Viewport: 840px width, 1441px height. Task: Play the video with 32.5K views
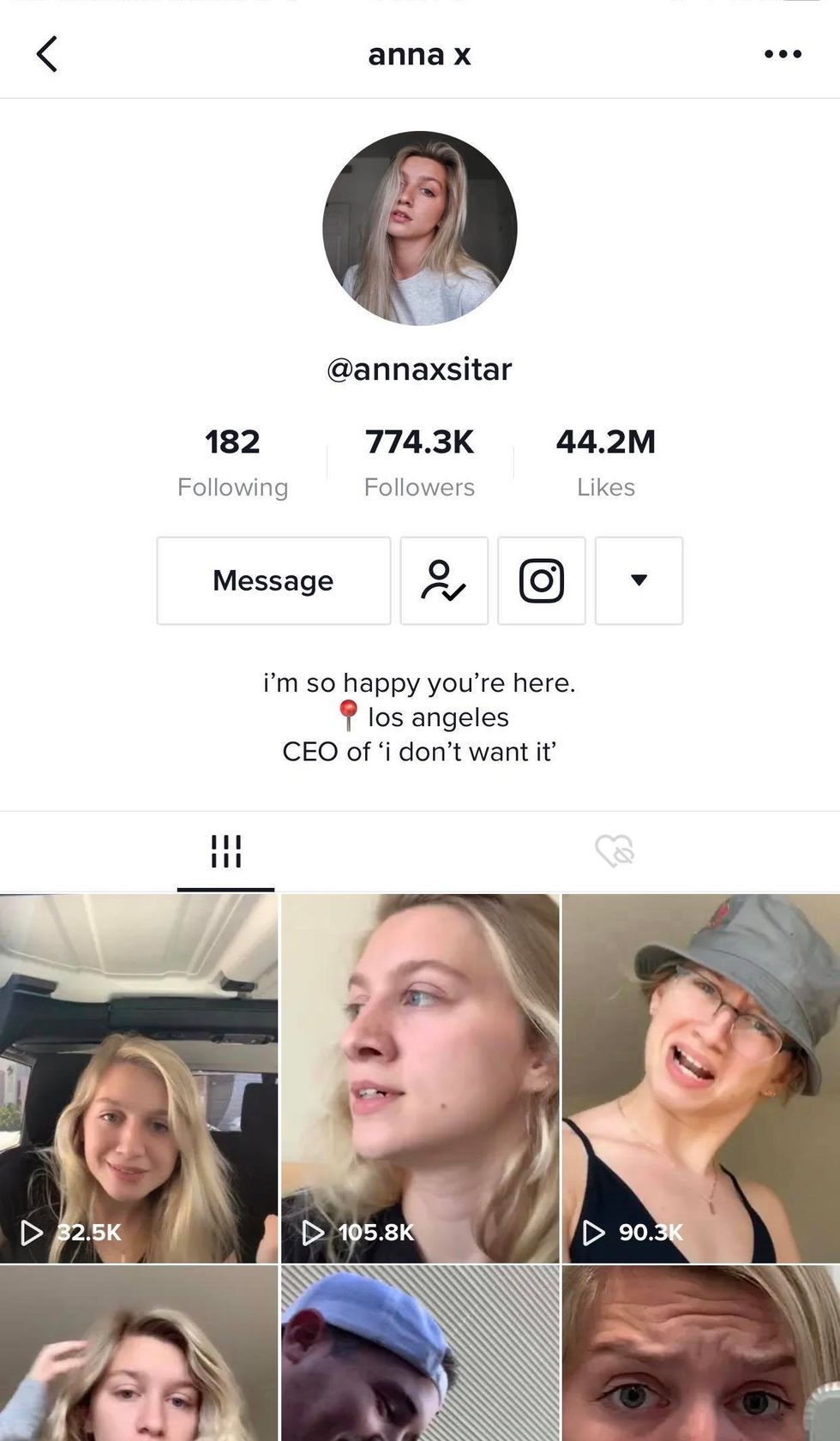(139, 1078)
